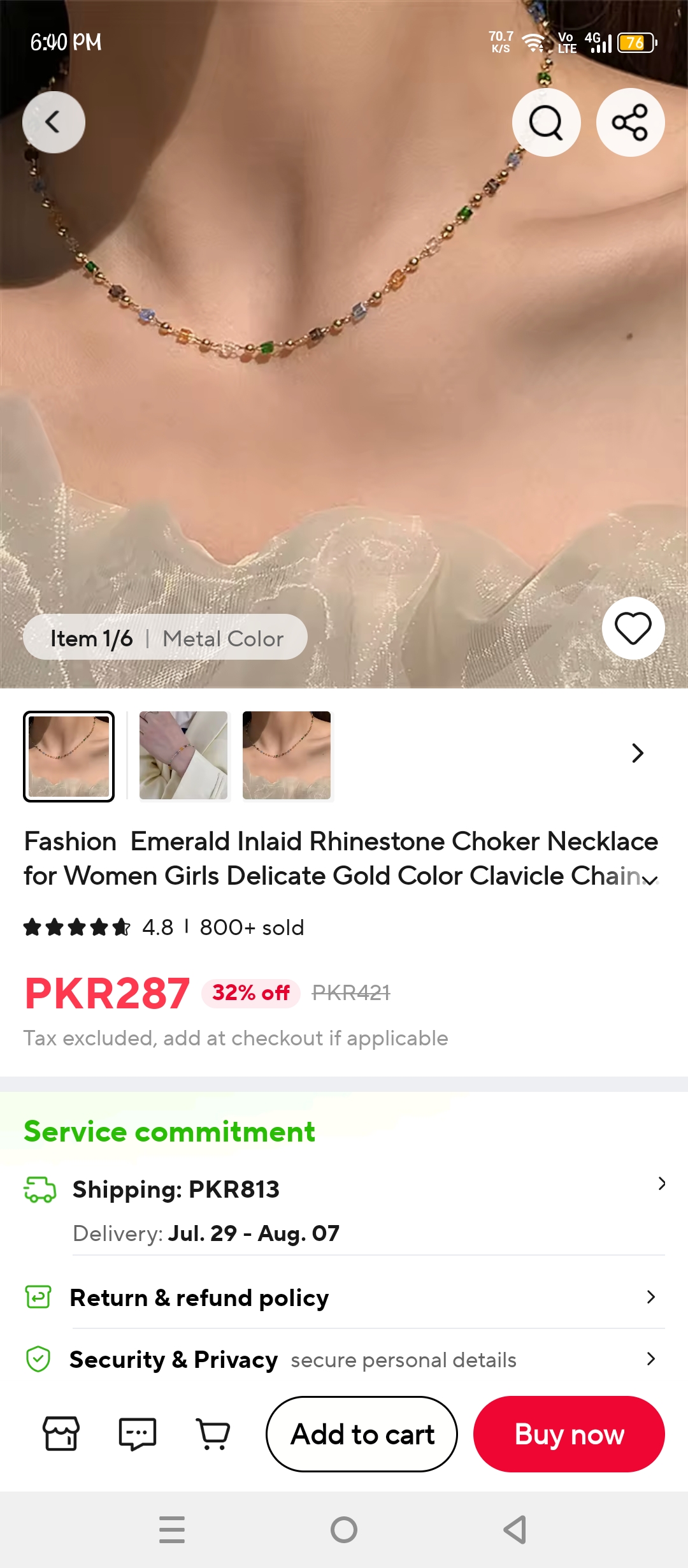The width and height of the screenshot is (688, 1568).
Task: Expand the full product title
Action: coord(650,880)
